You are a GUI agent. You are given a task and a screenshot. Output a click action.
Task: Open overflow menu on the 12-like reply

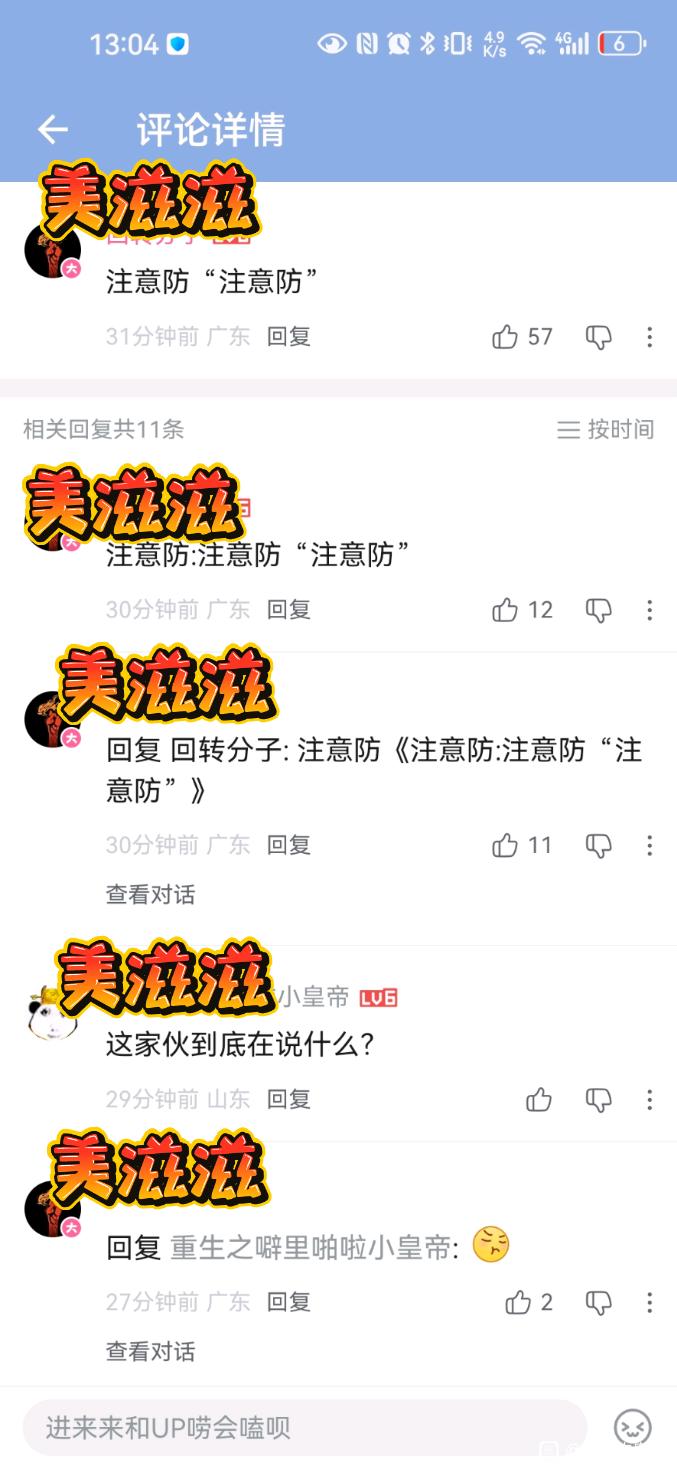(x=649, y=610)
